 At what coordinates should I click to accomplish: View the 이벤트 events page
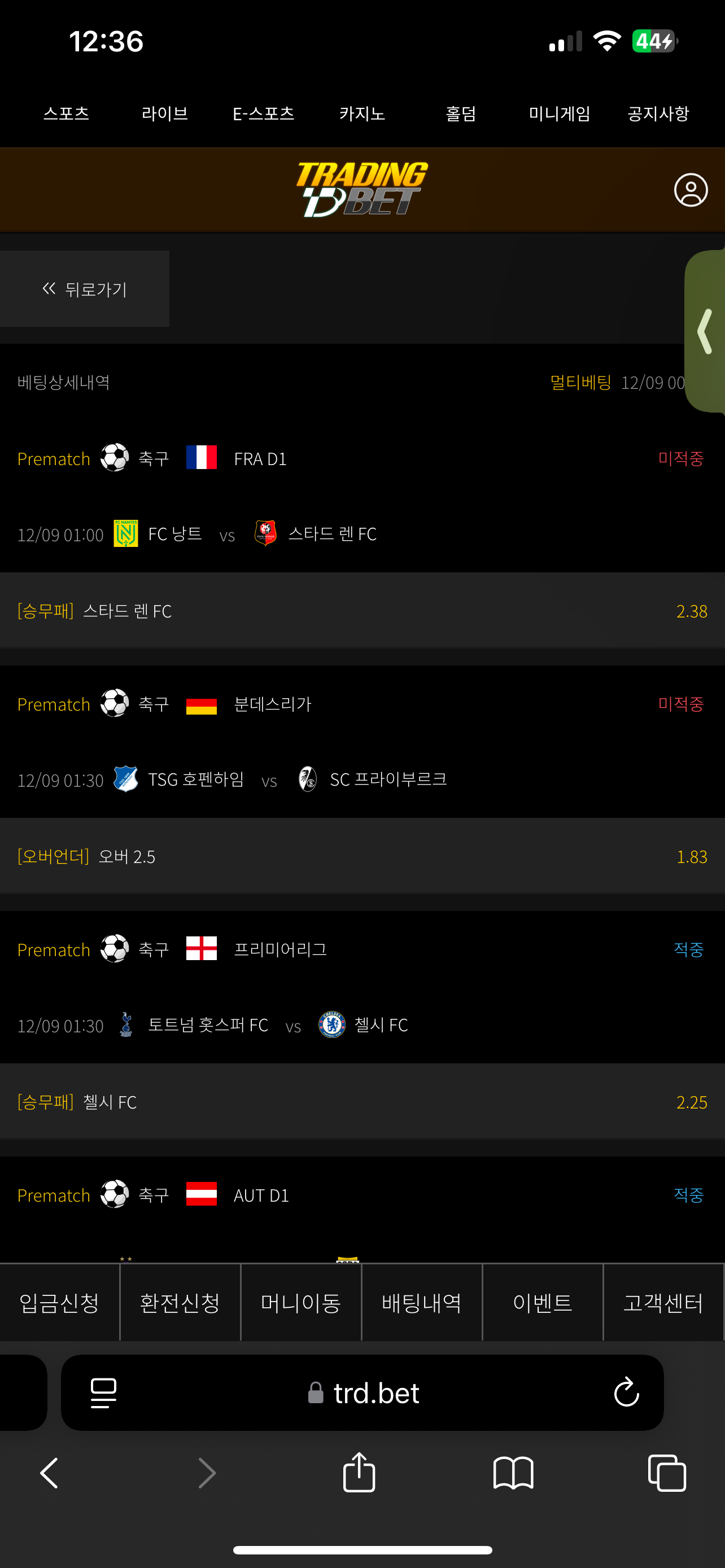tap(543, 1303)
